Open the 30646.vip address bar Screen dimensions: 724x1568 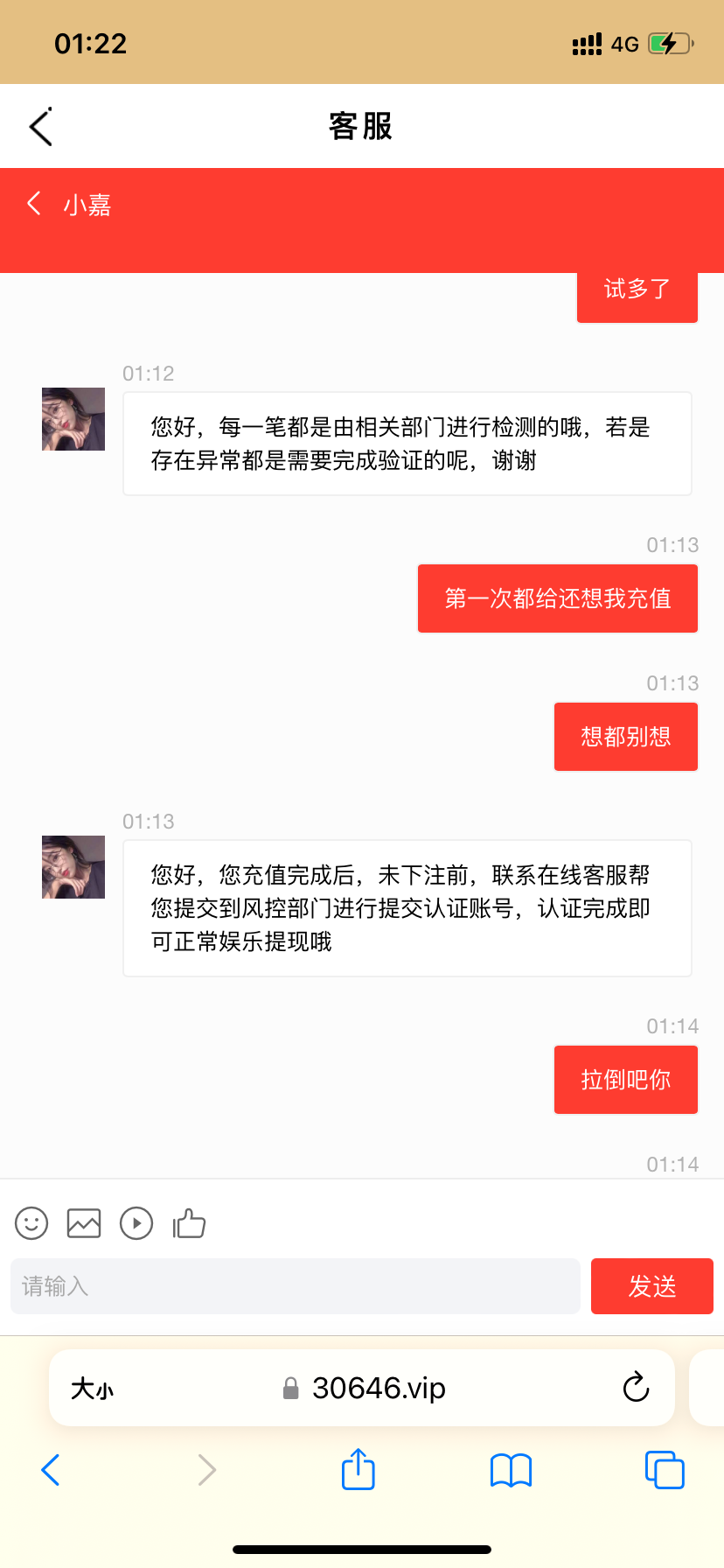pyautogui.click(x=376, y=1388)
